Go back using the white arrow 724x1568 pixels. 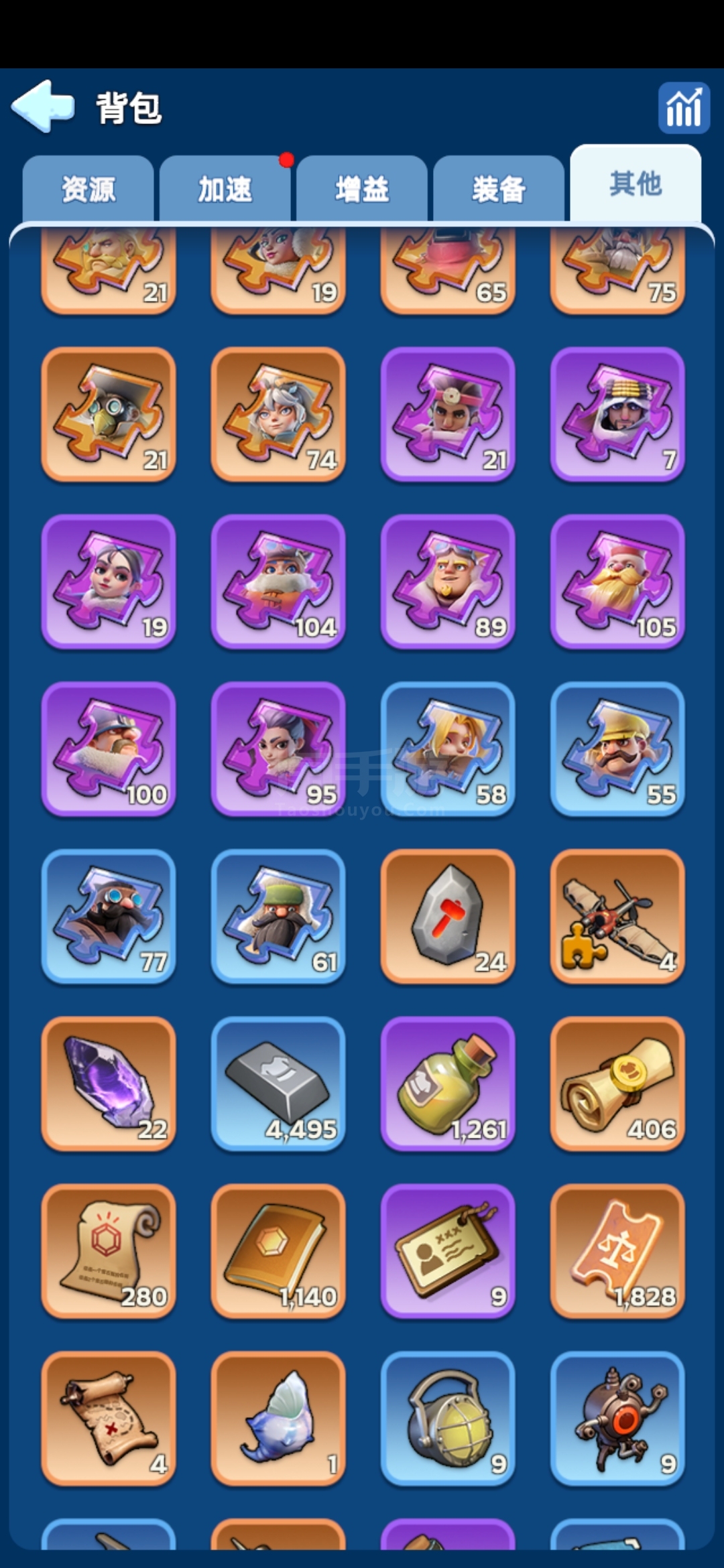[x=43, y=106]
